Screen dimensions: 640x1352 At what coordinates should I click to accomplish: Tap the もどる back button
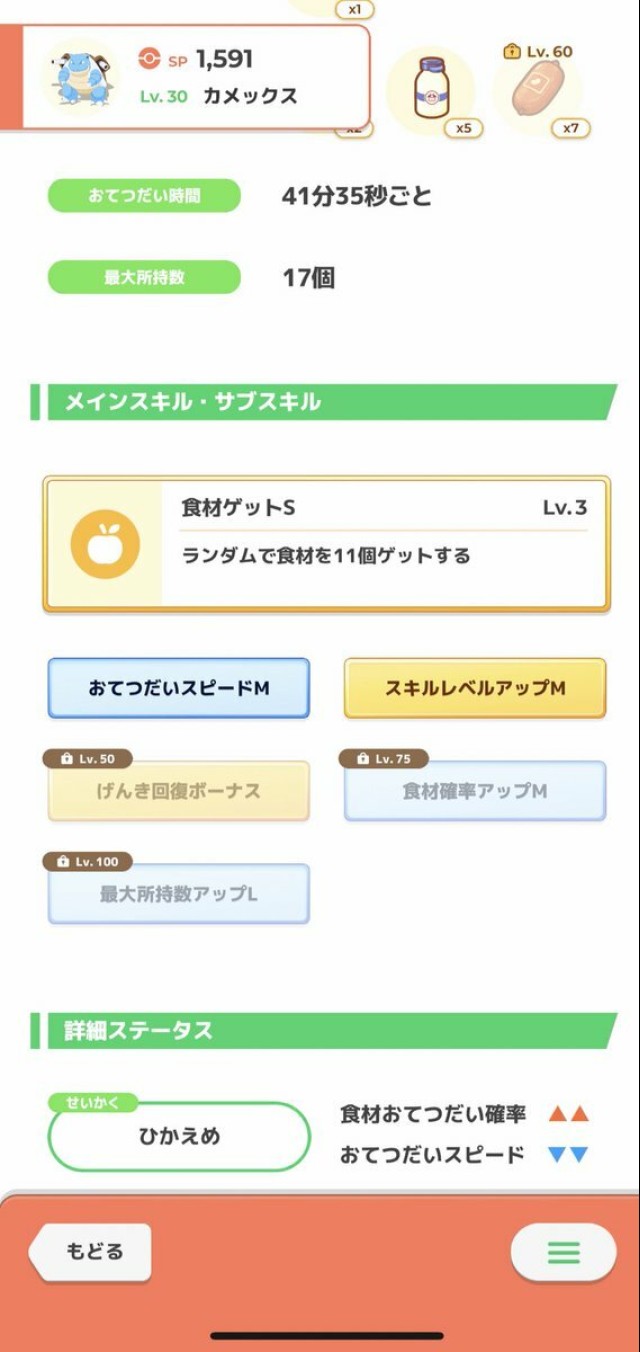pyautogui.click(x=90, y=1252)
